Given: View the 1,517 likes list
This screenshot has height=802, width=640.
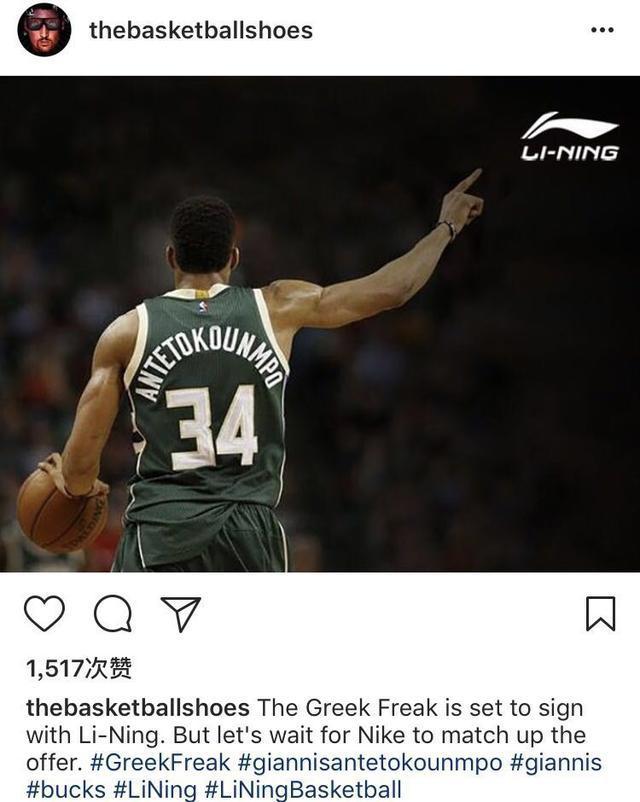Looking at the screenshot, I should point(78,668).
